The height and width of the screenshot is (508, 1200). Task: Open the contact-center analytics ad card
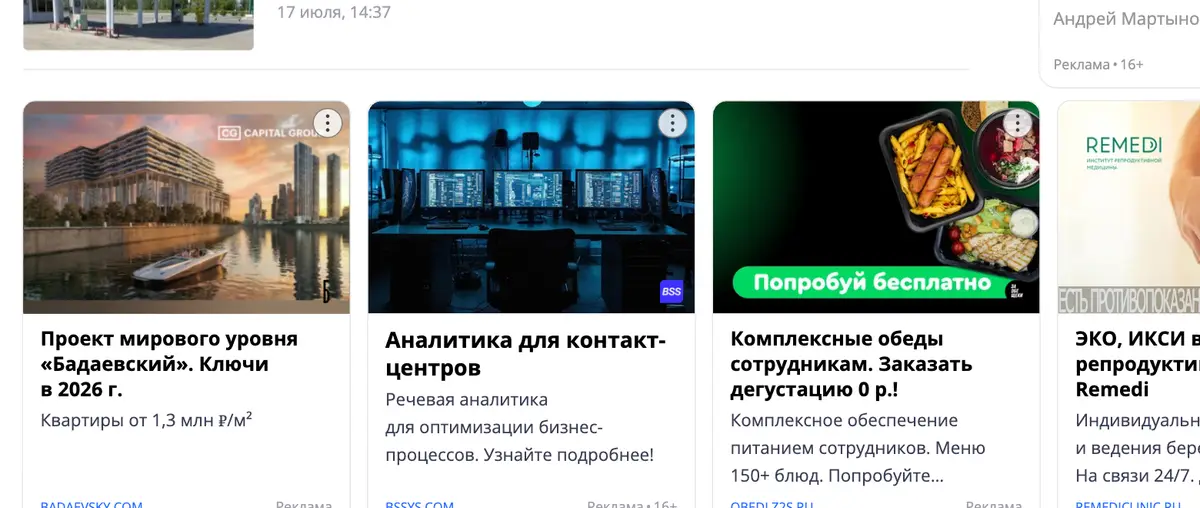[x=531, y=305]
